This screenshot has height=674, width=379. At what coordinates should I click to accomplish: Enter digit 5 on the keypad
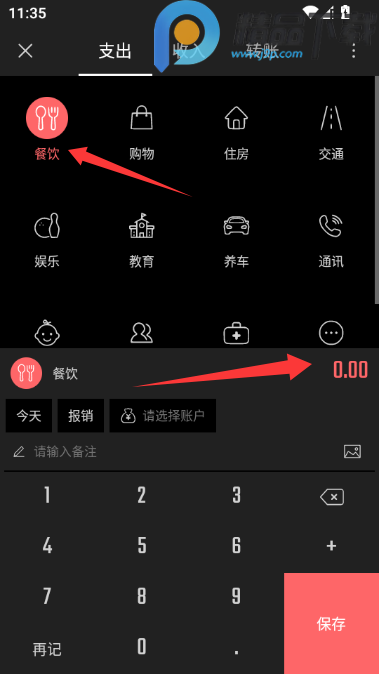click(142, 545)
